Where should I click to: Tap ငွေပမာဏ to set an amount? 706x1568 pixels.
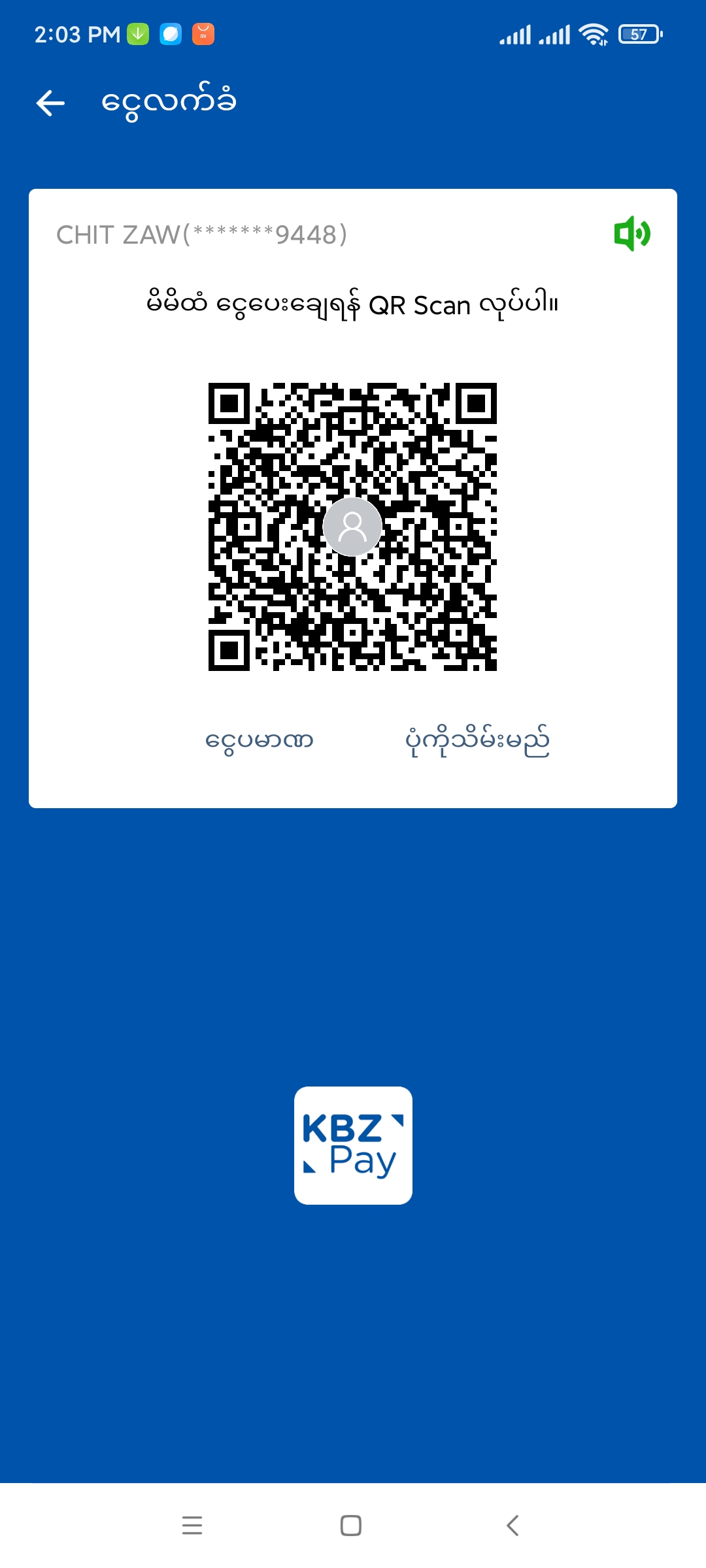click(260, 741)
